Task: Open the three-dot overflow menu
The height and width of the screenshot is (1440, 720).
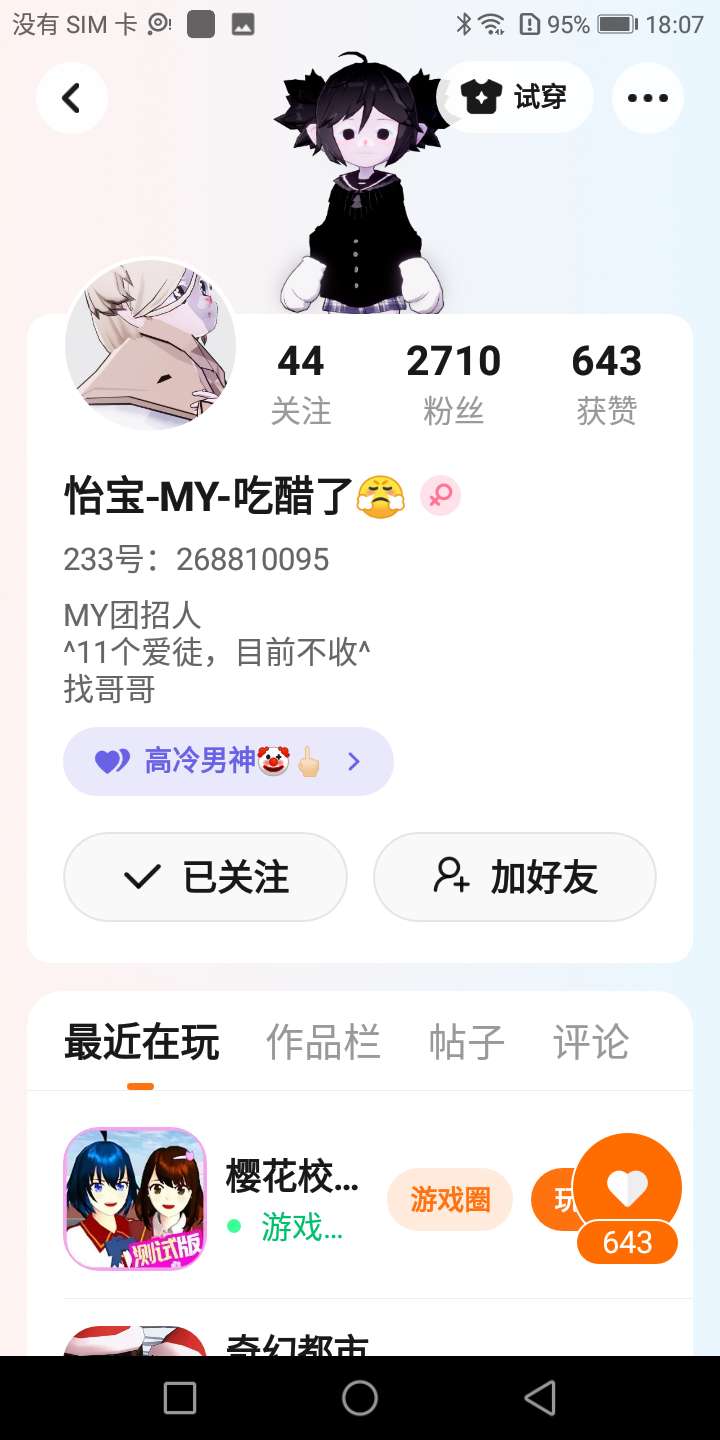Action: click(647, 98)
